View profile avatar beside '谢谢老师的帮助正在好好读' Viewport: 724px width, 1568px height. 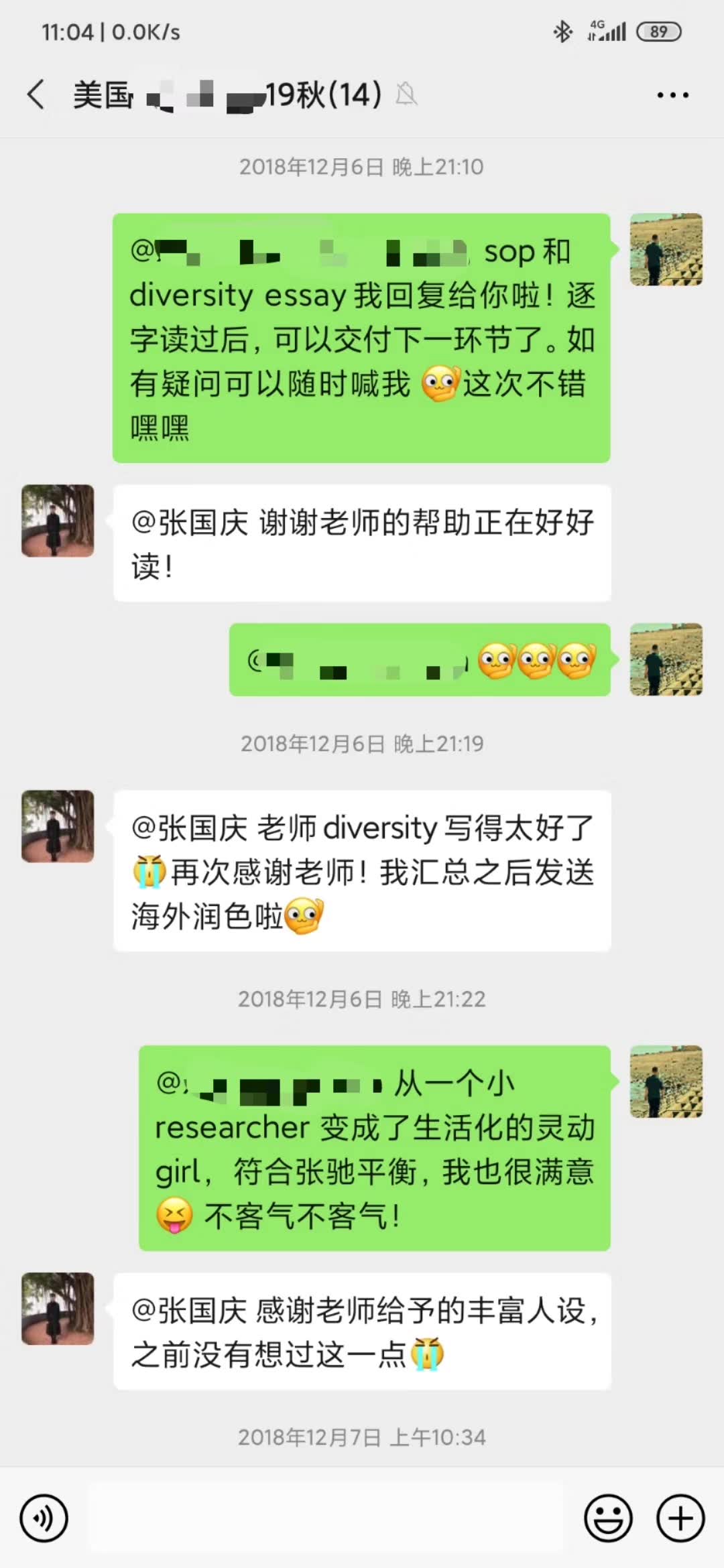tap(58, 521)
